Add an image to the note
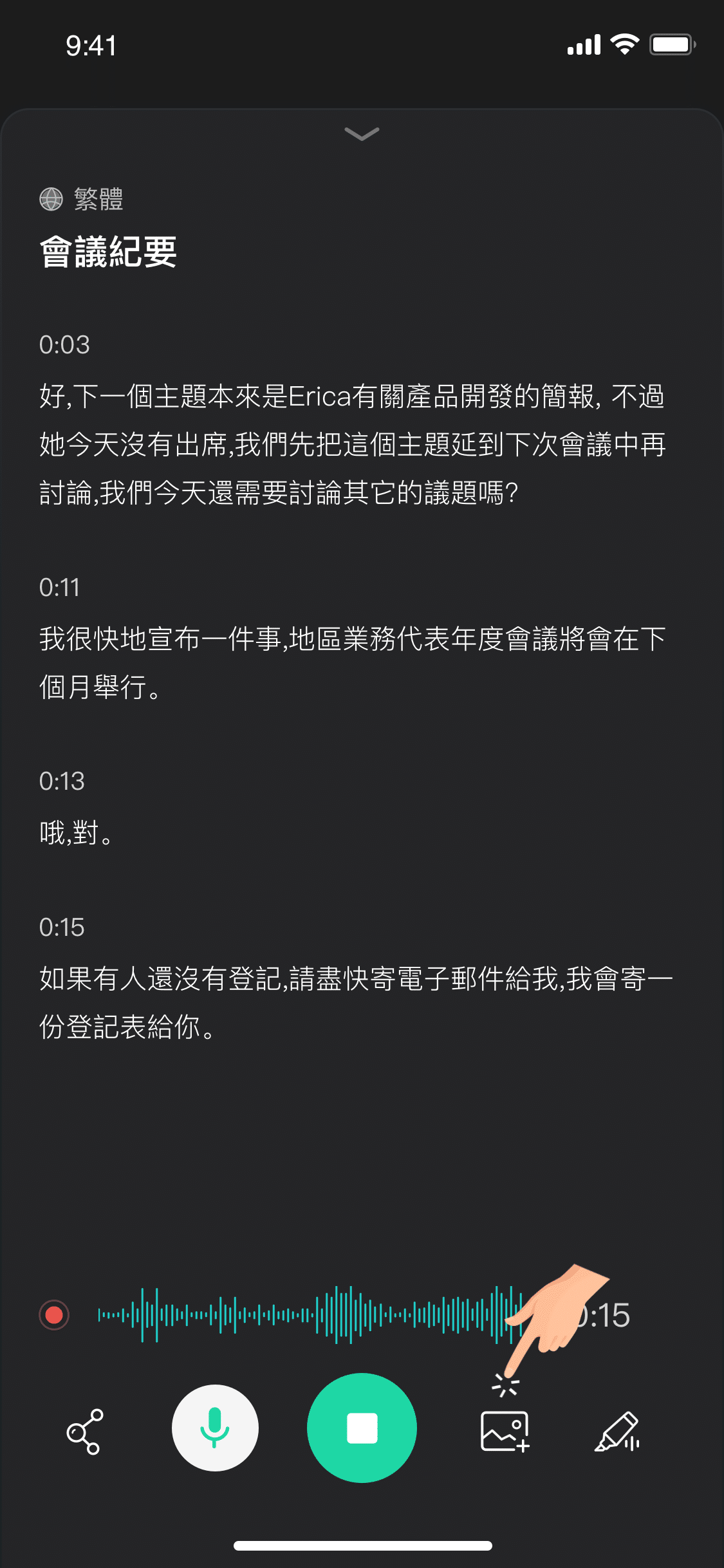724x1568 pixels. pos(505,1432)
